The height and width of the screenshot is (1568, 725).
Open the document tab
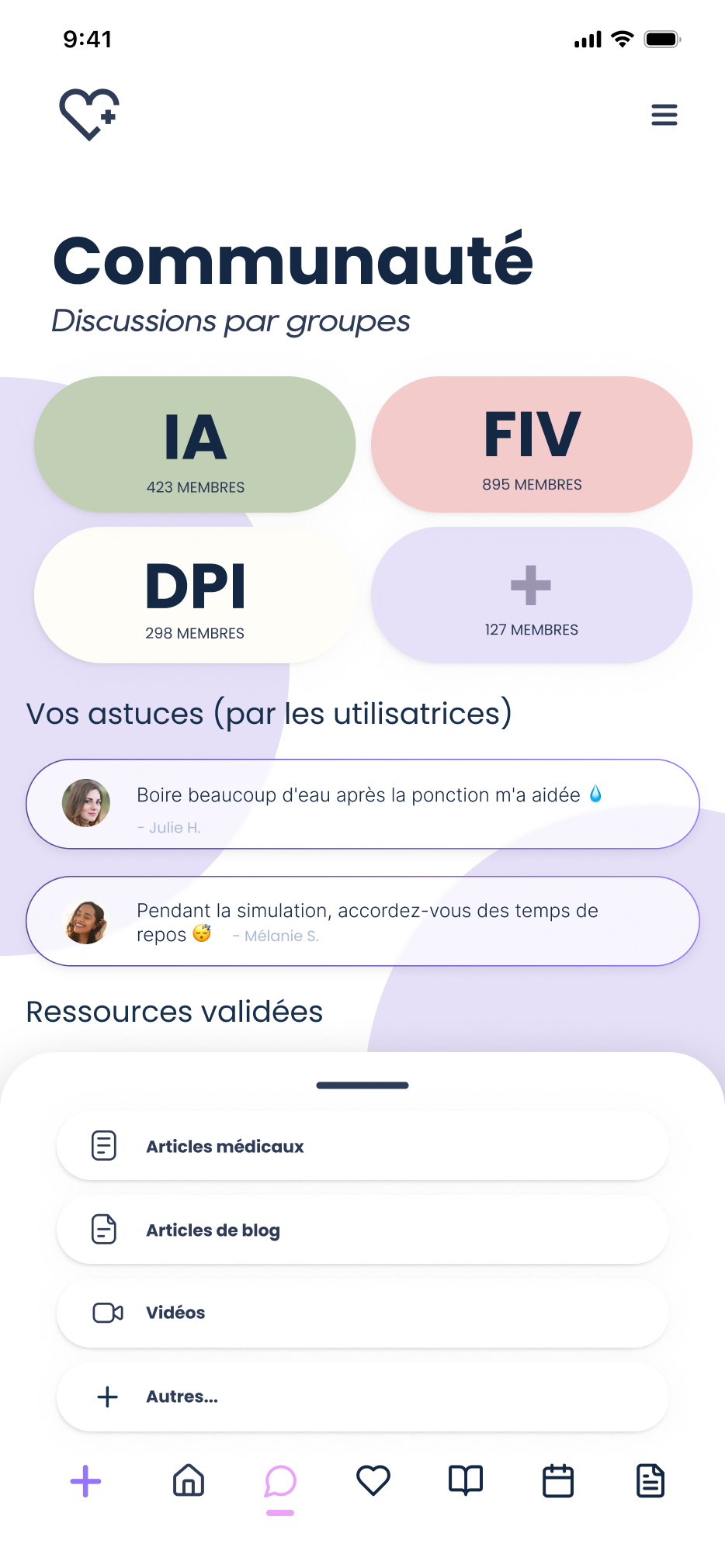pyautogui.click(x=650, y=1480)
